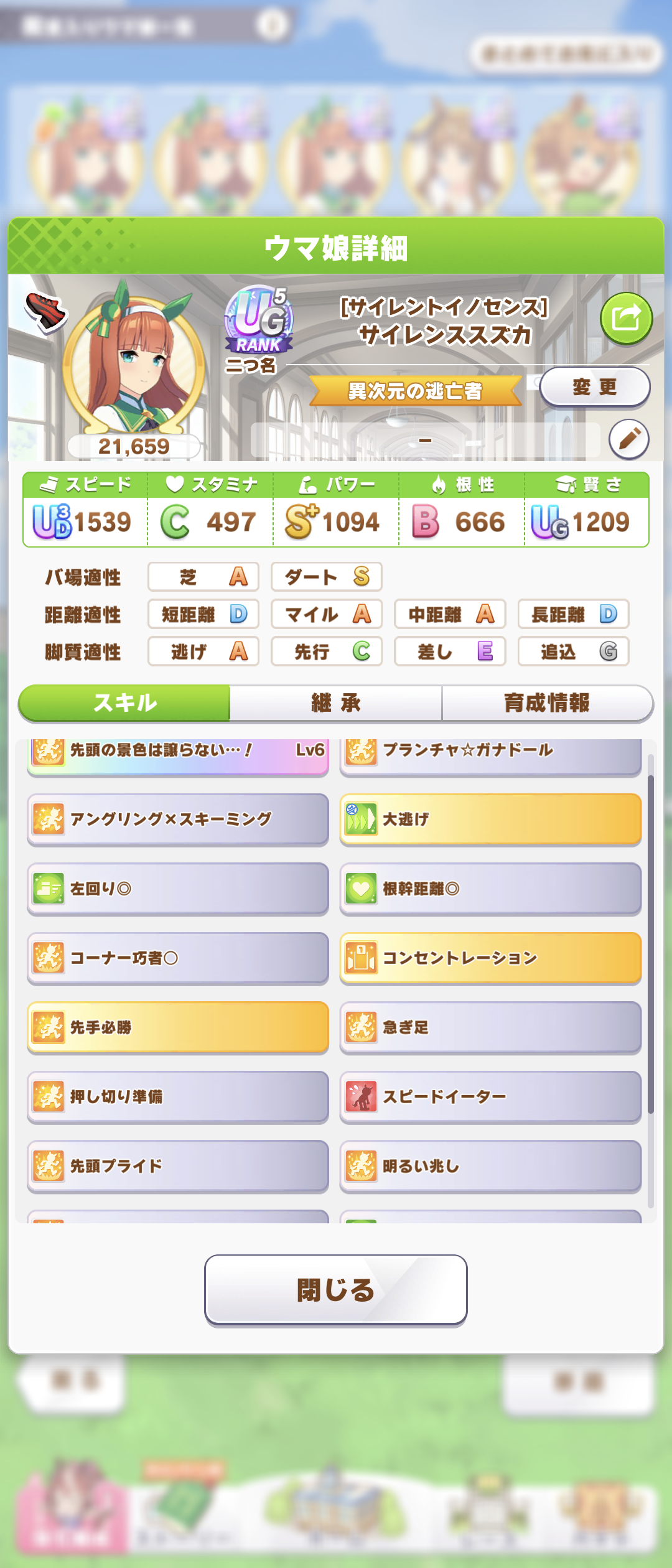Tap the 変更 button to change title
This screenshot has height=1568, width=672.
coord(594,387)
